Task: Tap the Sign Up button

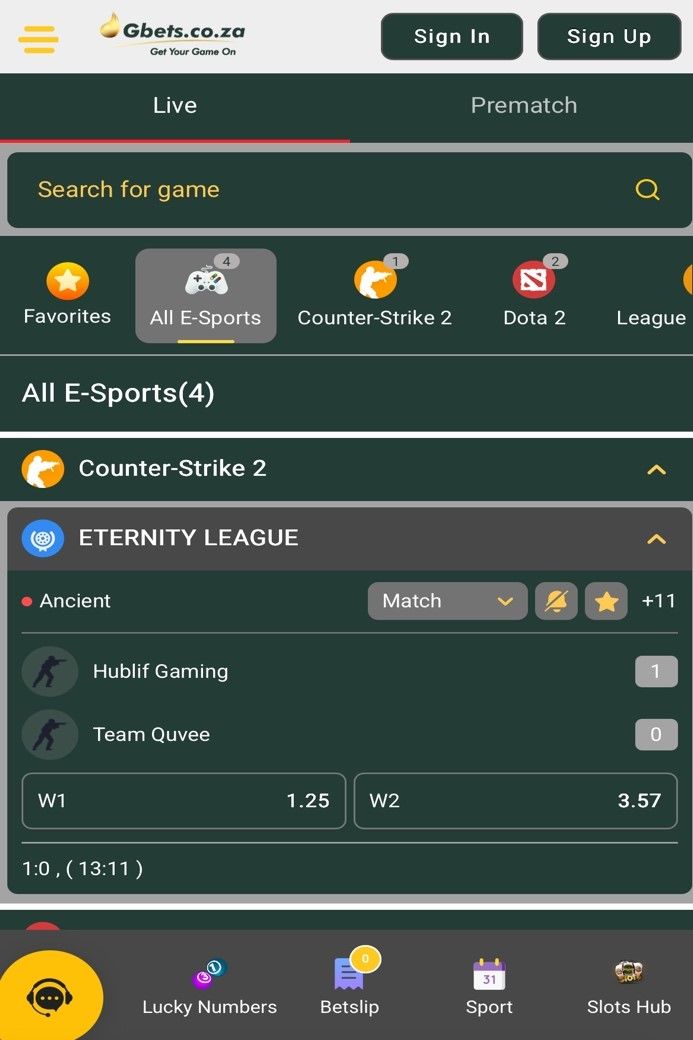Action: pyautogui.click(x=608, y=37)
